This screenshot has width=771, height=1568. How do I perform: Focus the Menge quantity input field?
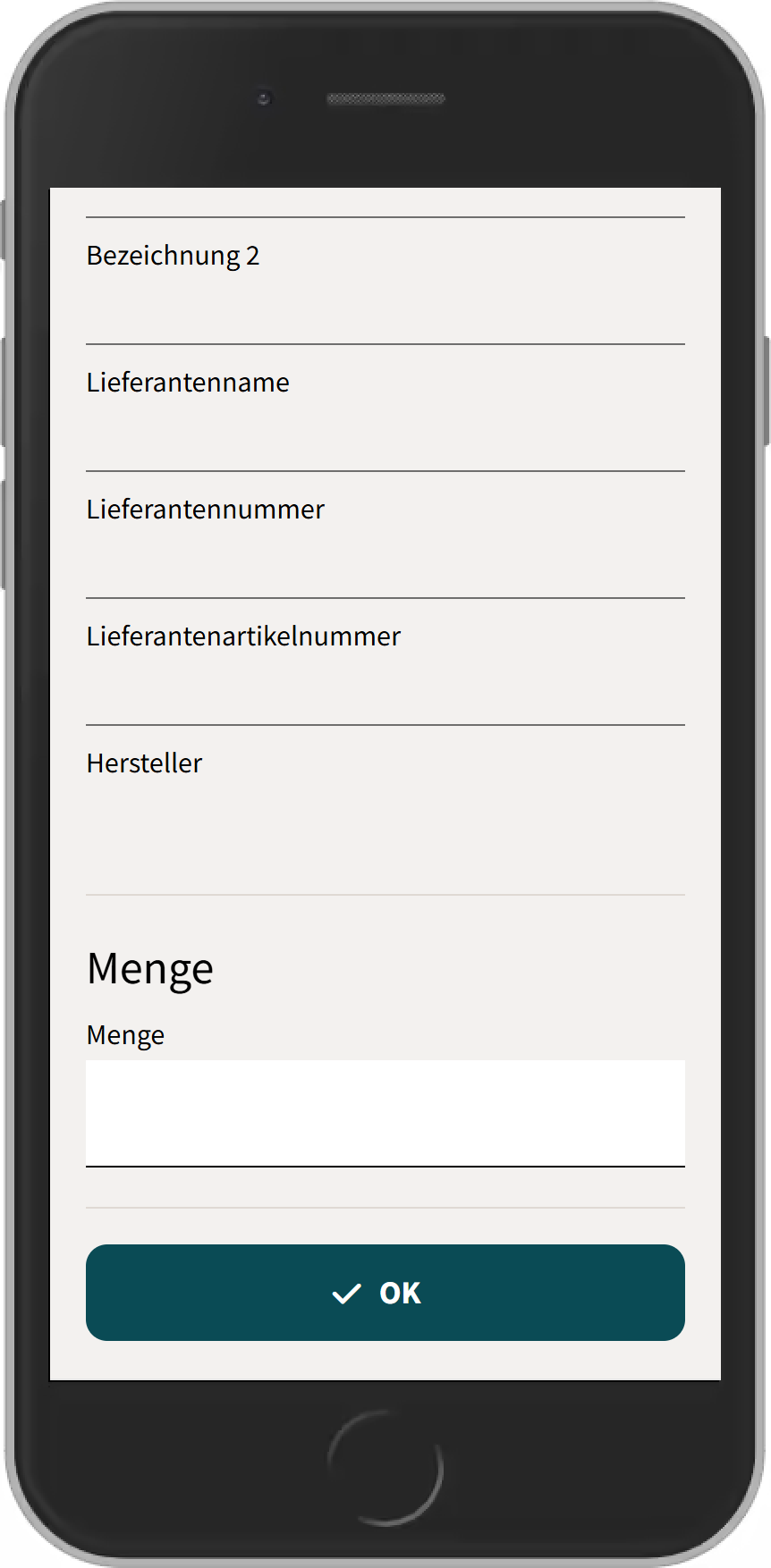[385, 1112]
